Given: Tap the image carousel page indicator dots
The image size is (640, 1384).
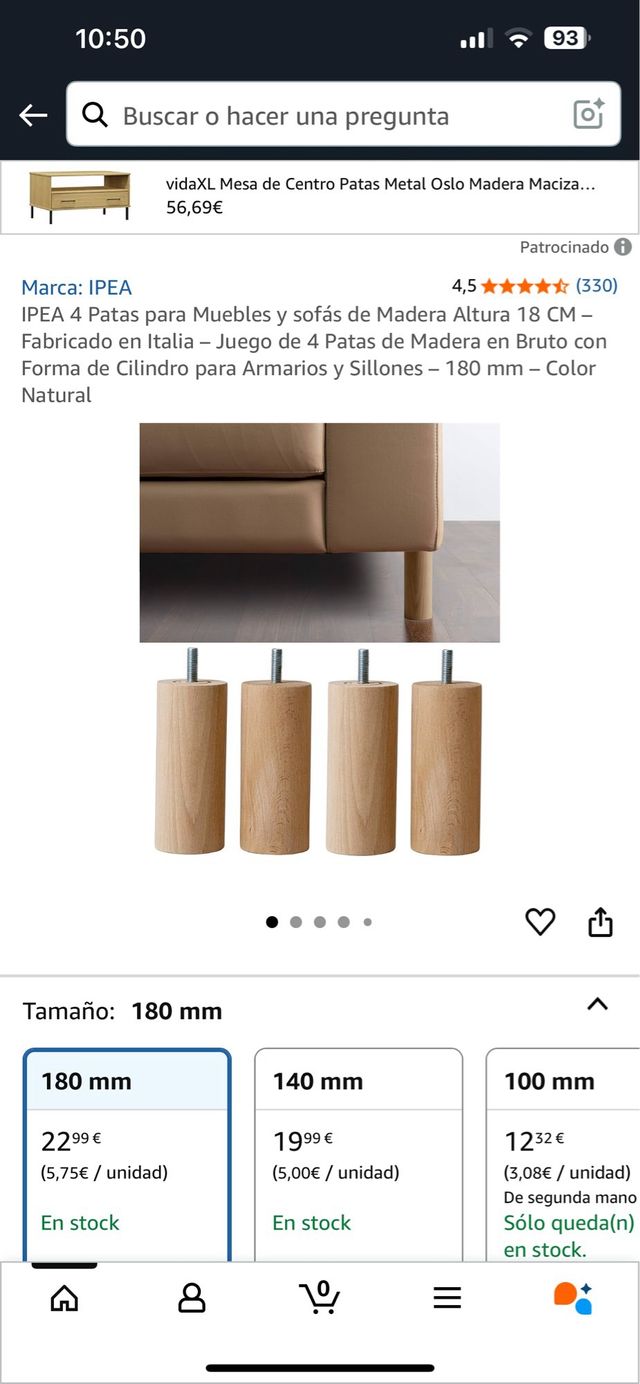Looking at the screenshot, I should (x=319, y=922).
